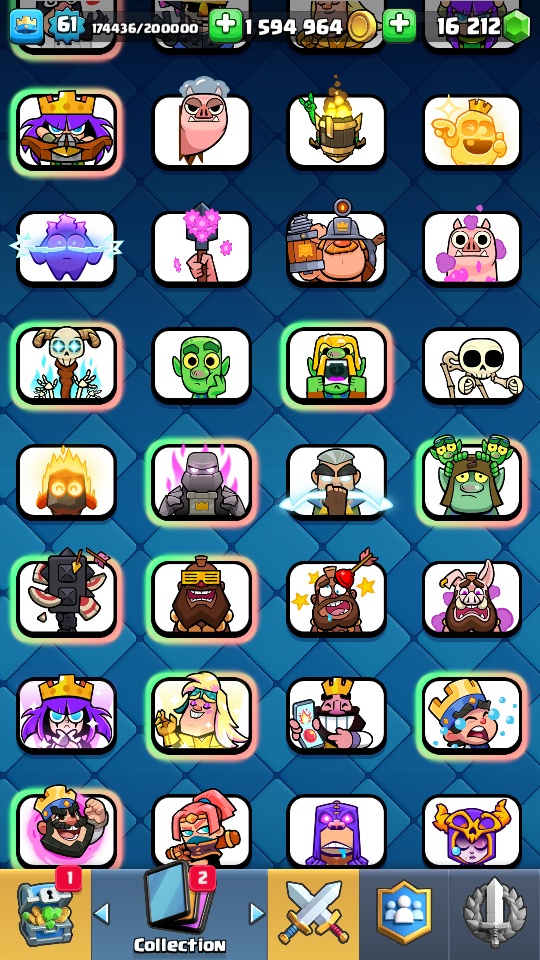Open the Clan social tab
Viewport: 540px width, 960px height.
(x=404, y=914)
